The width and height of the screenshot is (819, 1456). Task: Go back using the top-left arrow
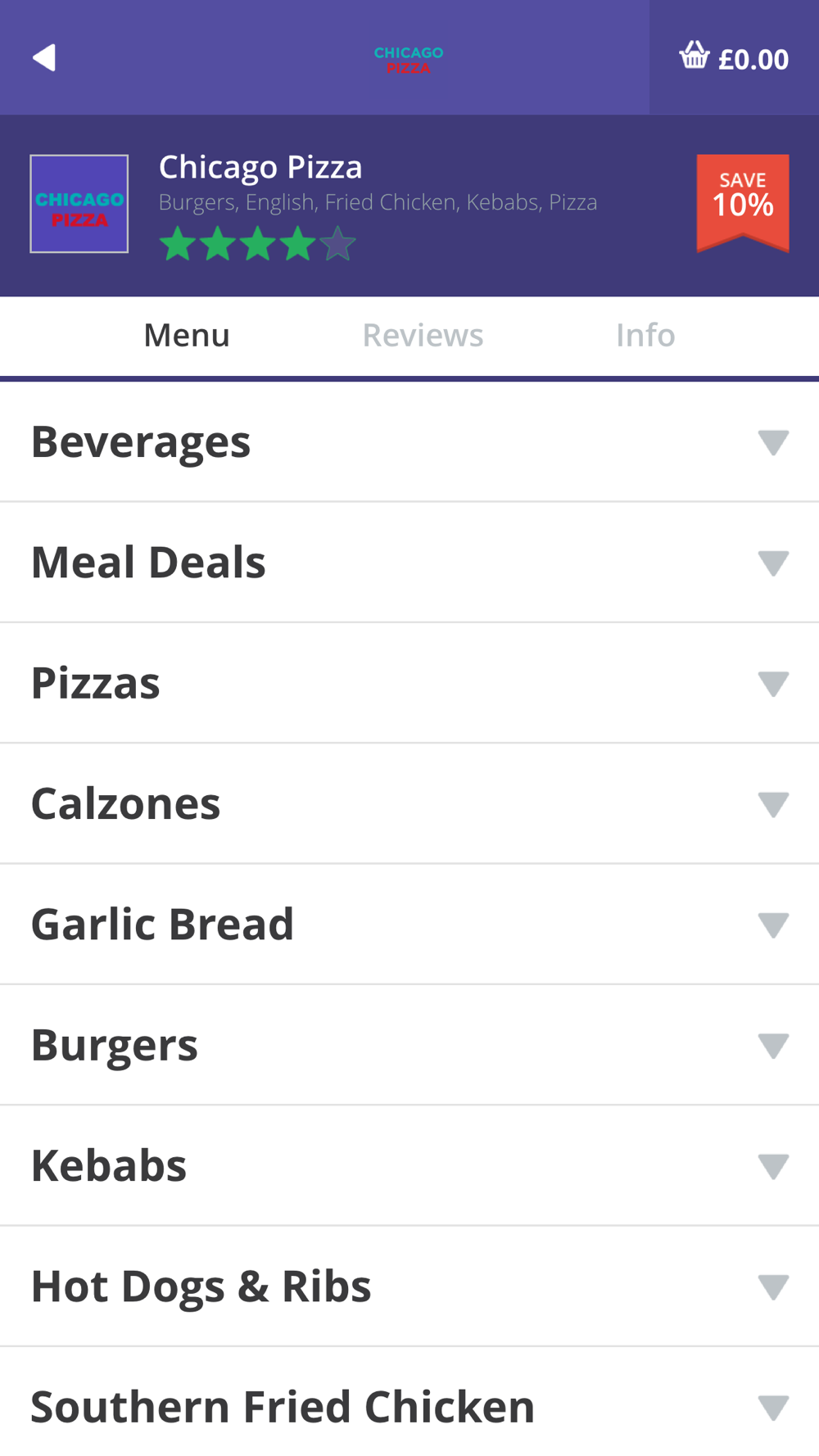44,57
